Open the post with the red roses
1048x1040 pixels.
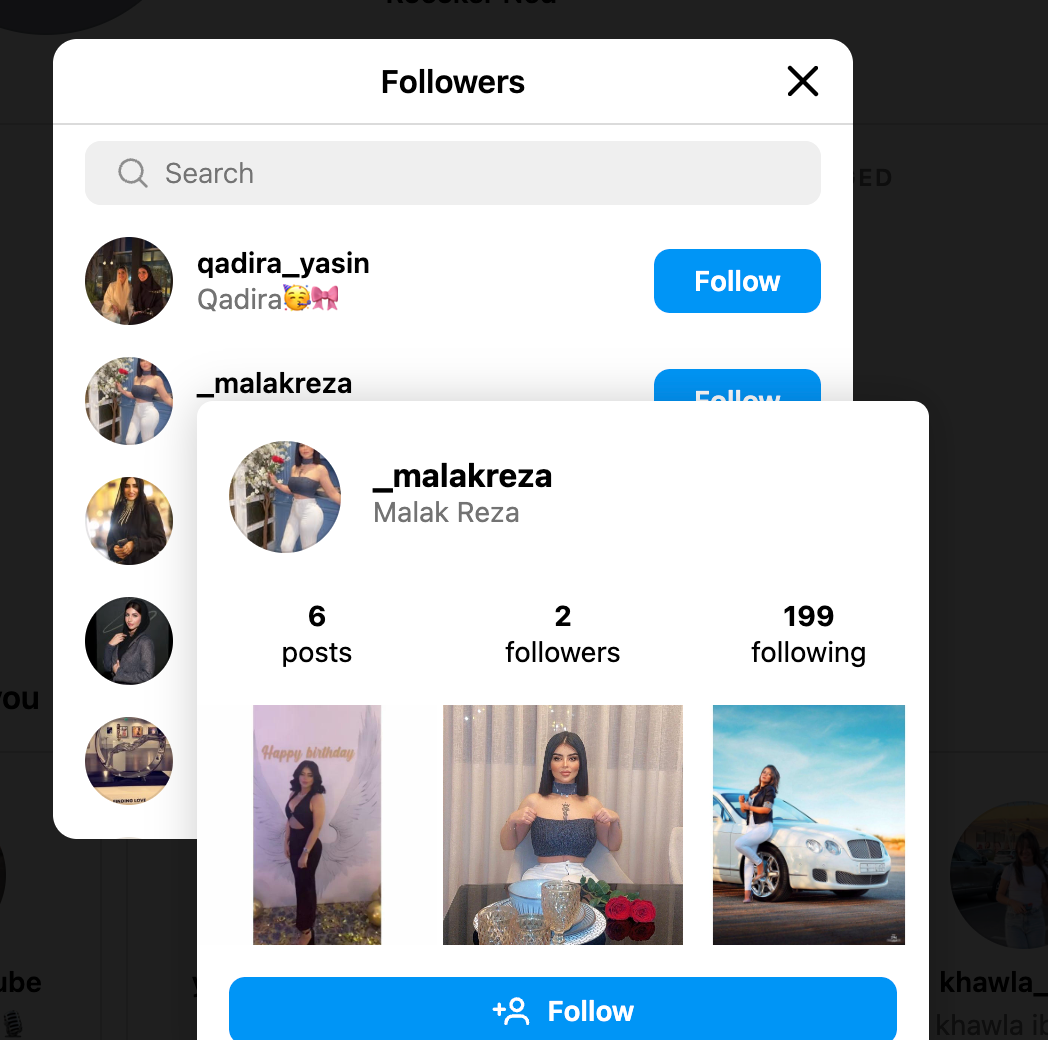563,825
